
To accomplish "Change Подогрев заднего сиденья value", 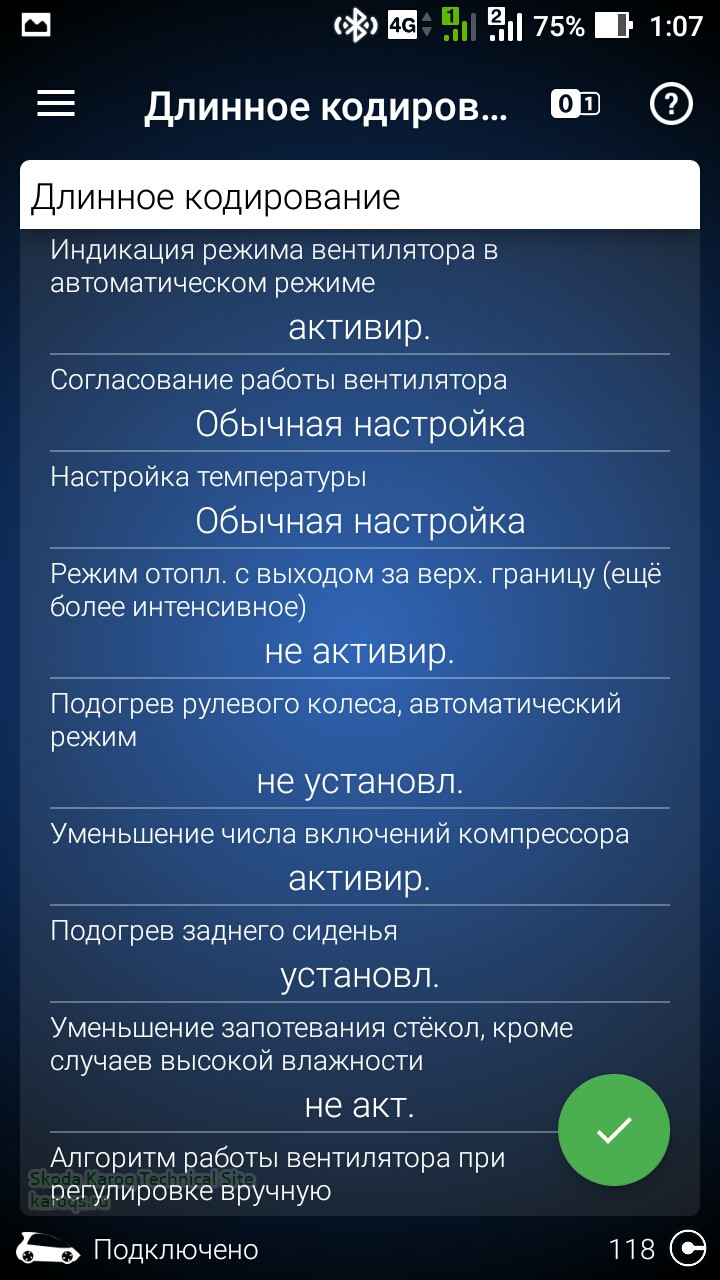I will (359, 975).
